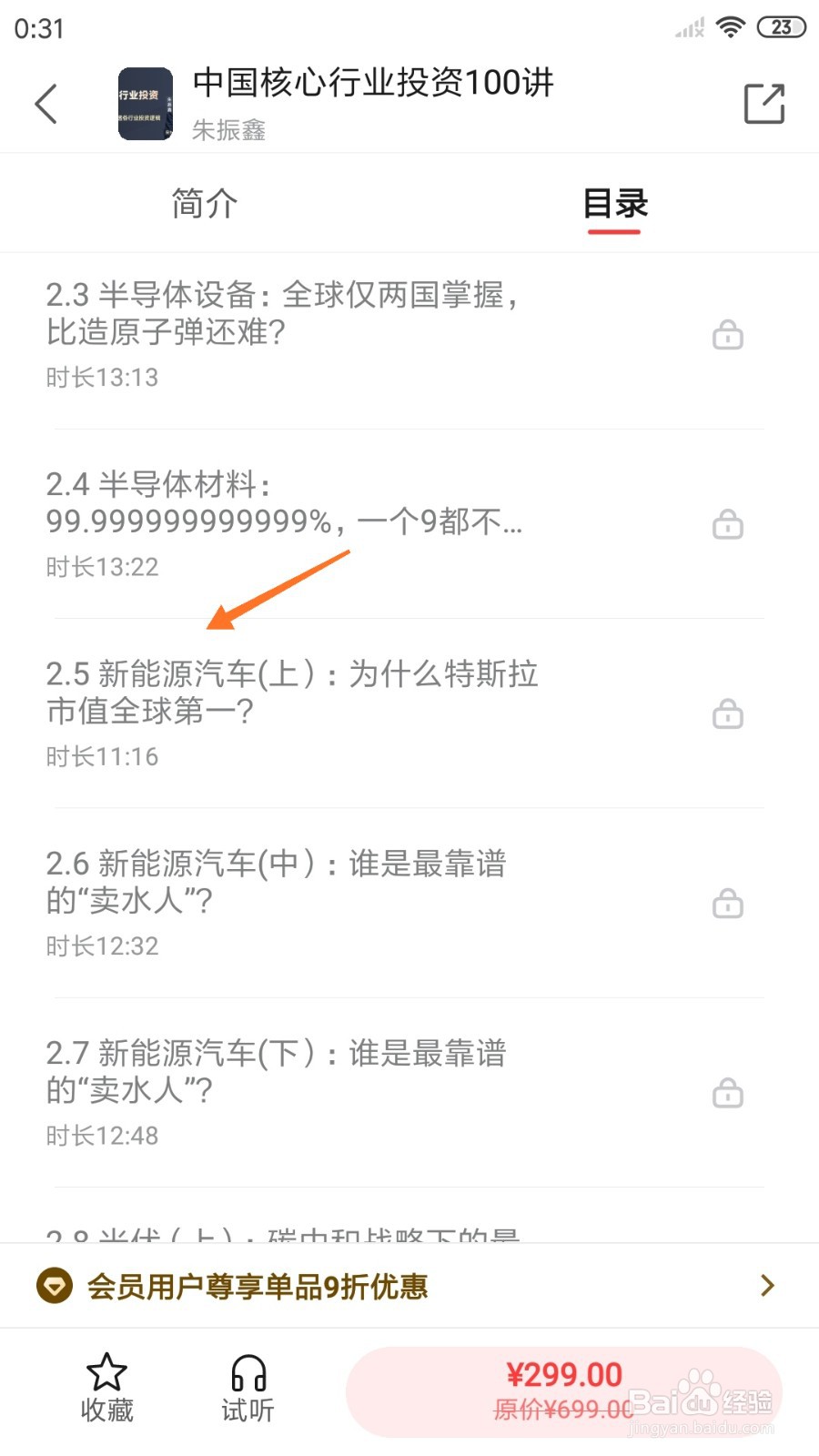The image size is (819, 1456).
Task: Click the lock icon on lesson 2.6
Action: pos(727,904)
